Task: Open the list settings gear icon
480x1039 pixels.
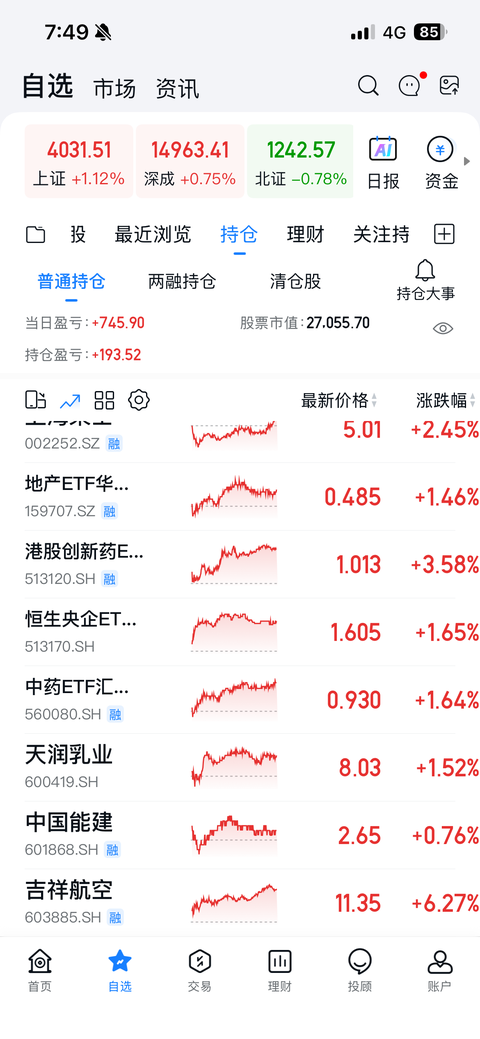Action: click(x=139, y=400)
